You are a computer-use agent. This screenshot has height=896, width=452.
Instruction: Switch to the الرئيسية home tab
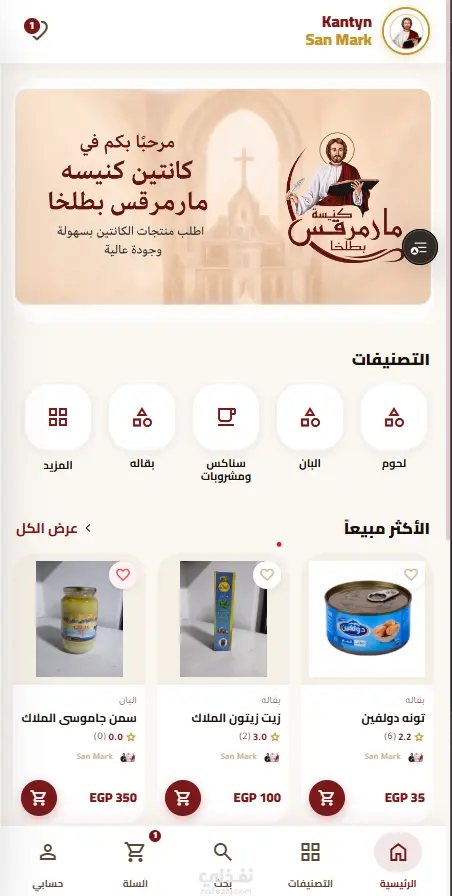click(x=398, y=862)
